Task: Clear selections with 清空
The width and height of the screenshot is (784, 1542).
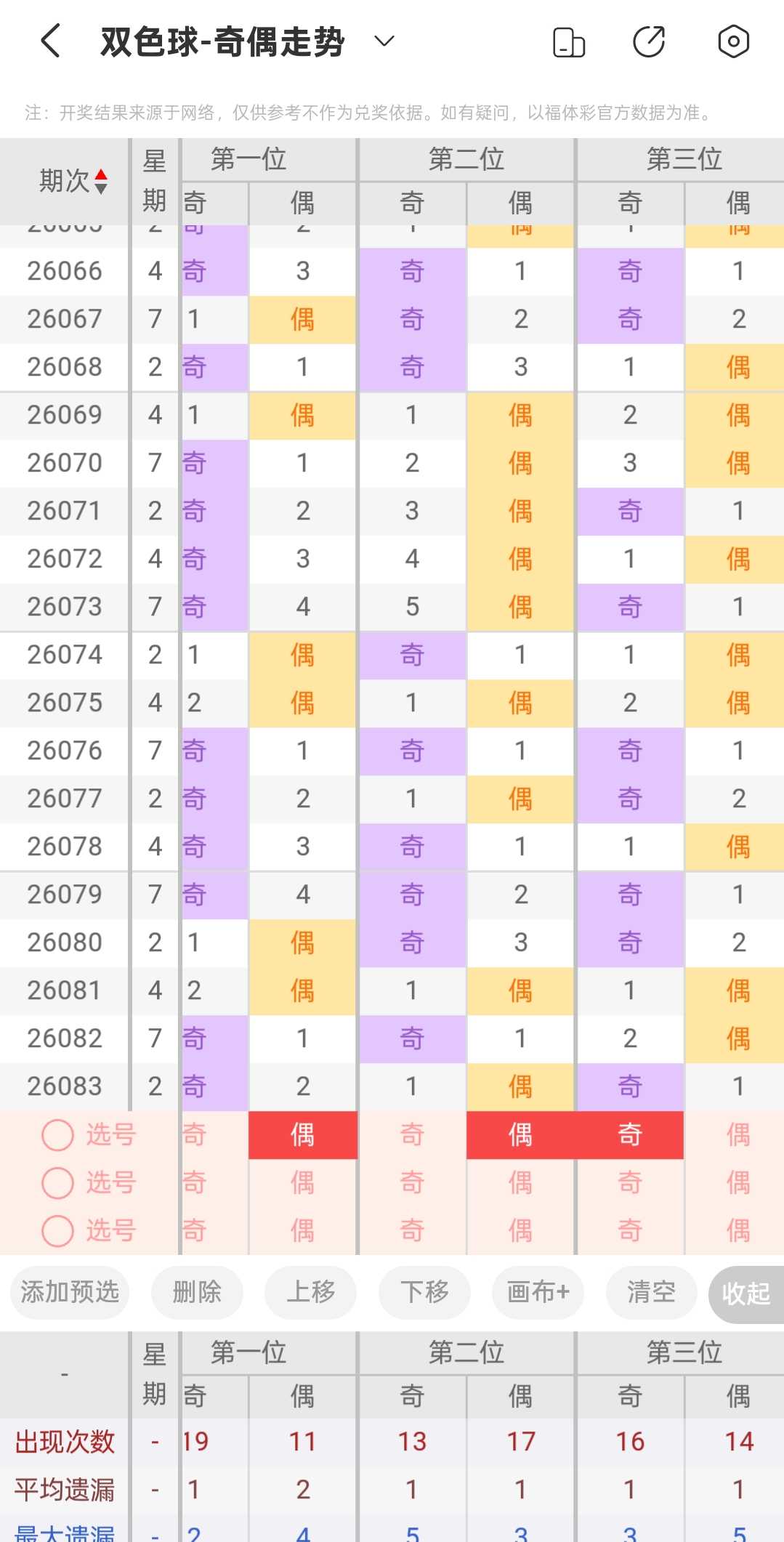Action: point(651,1292)
